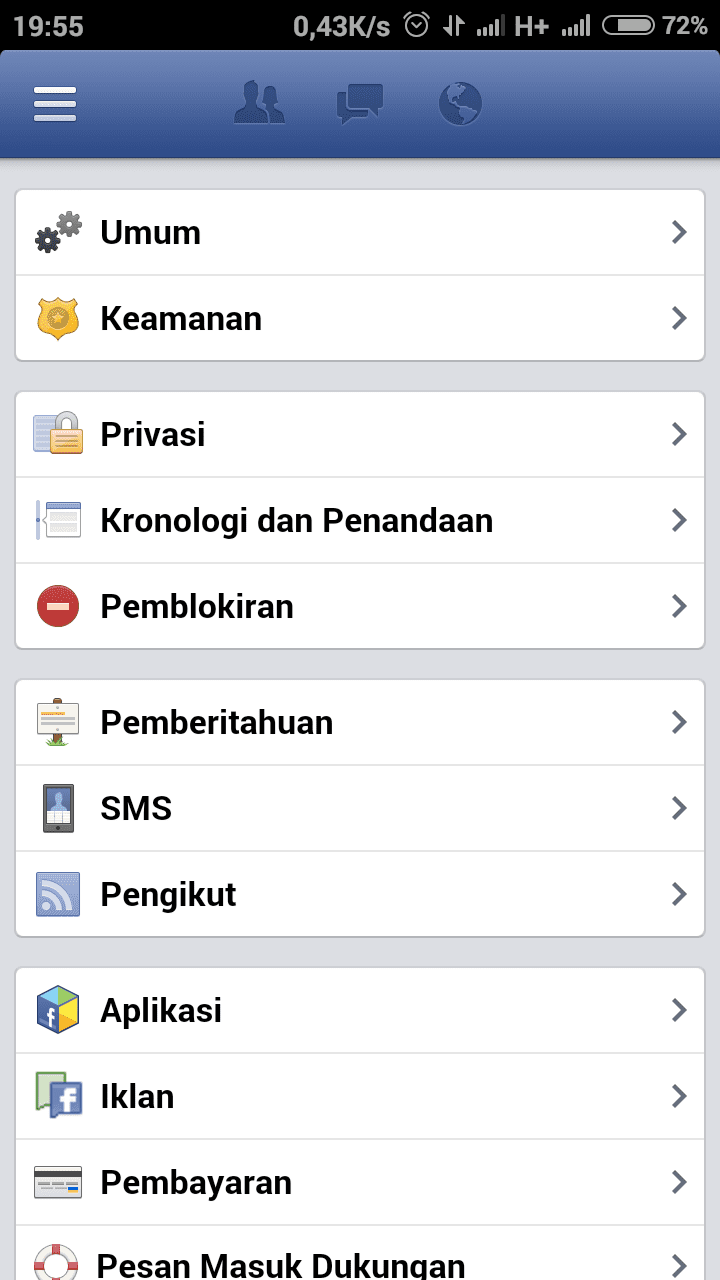Open the Iklan row
Screen dimensions: 720x1280
coord(360,1097)
